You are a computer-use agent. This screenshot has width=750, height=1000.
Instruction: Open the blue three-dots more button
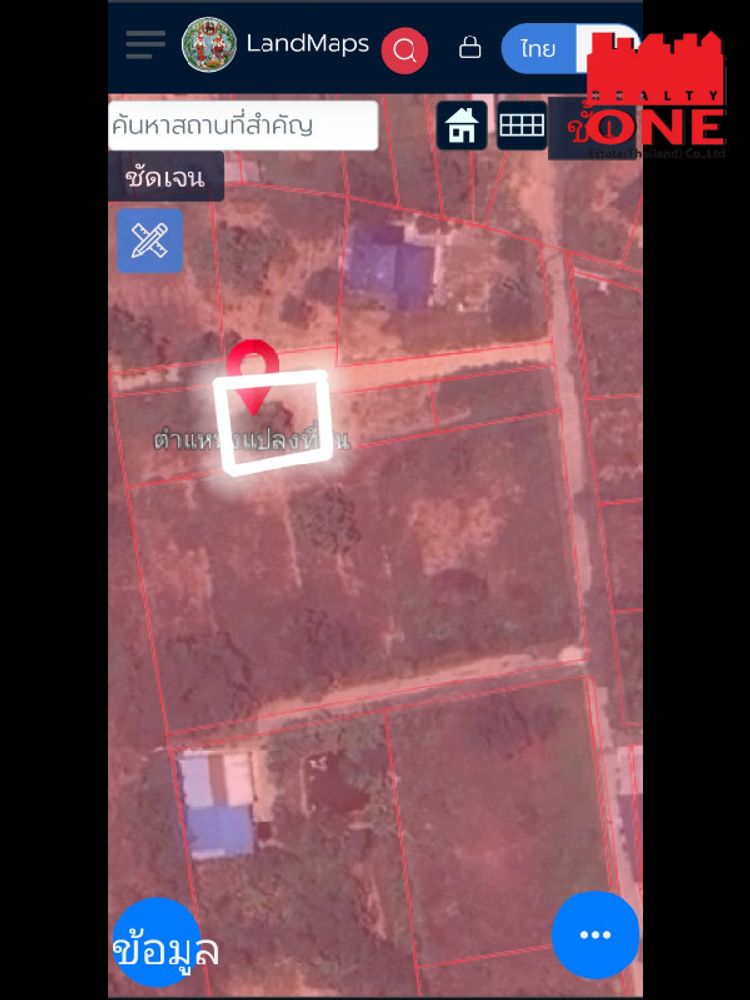pos(595,935)
